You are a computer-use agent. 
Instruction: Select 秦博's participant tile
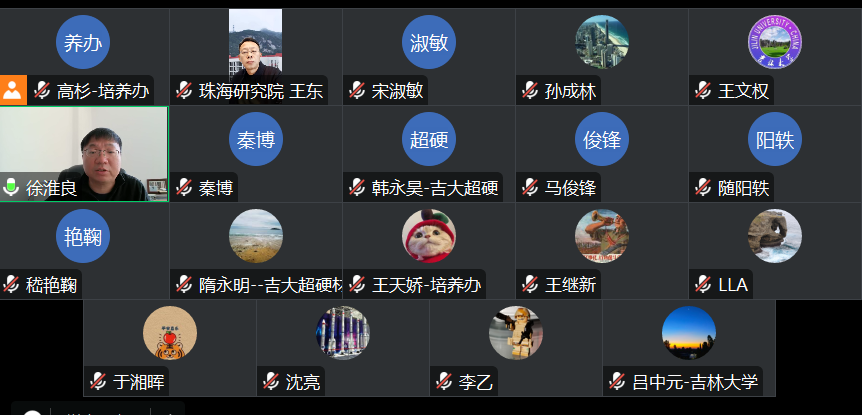pos(255,153)
